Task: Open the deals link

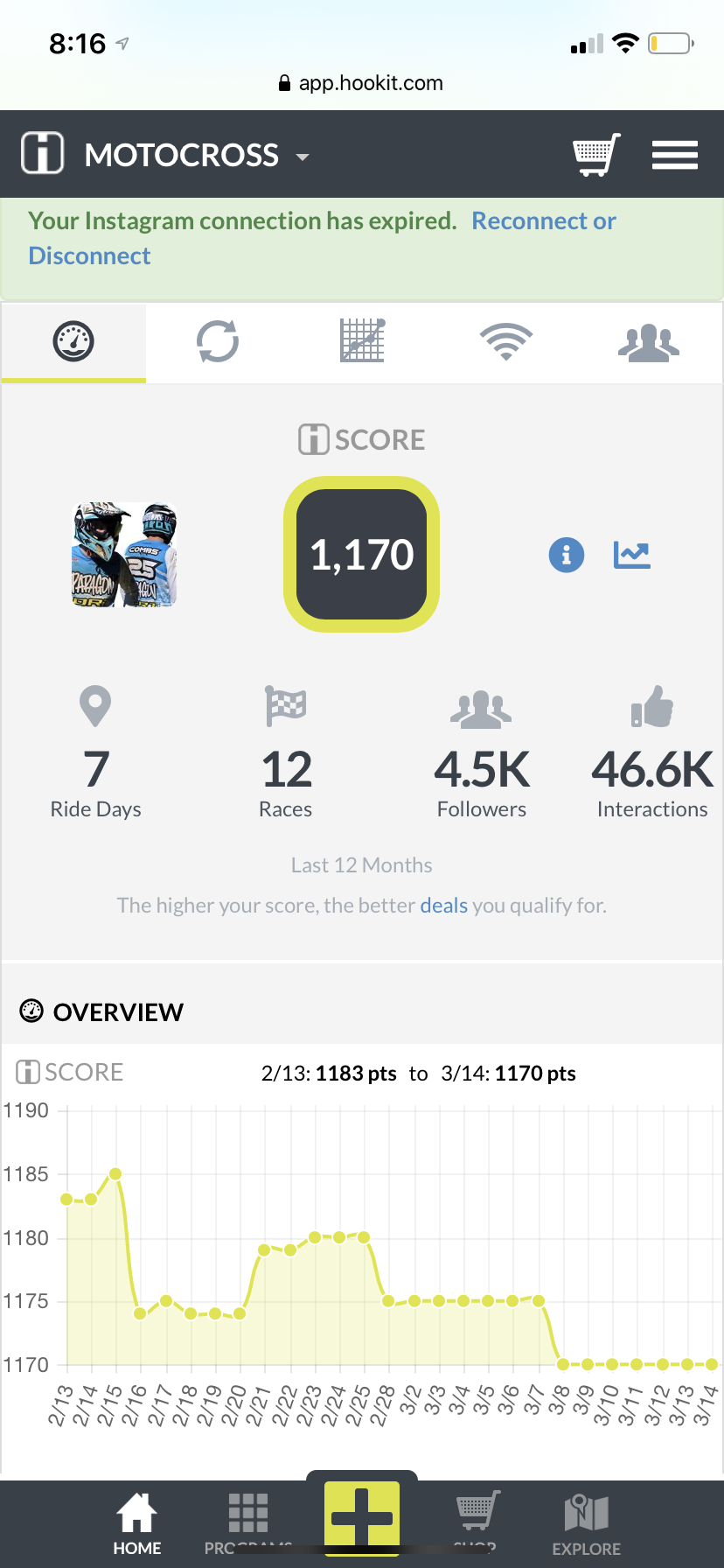Action: [x=444, y=905]
